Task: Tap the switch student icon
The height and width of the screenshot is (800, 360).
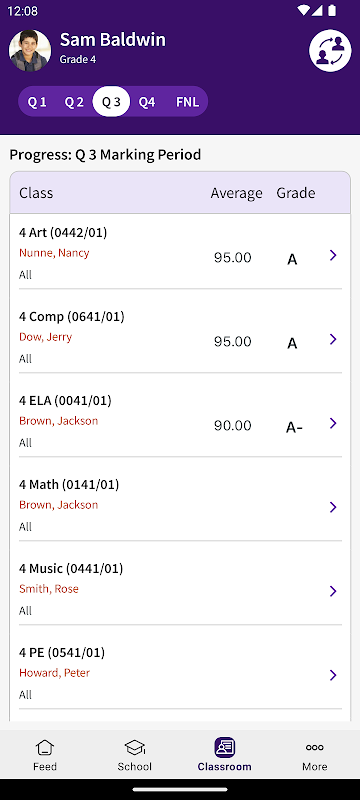Action: (x=330, y=51)
